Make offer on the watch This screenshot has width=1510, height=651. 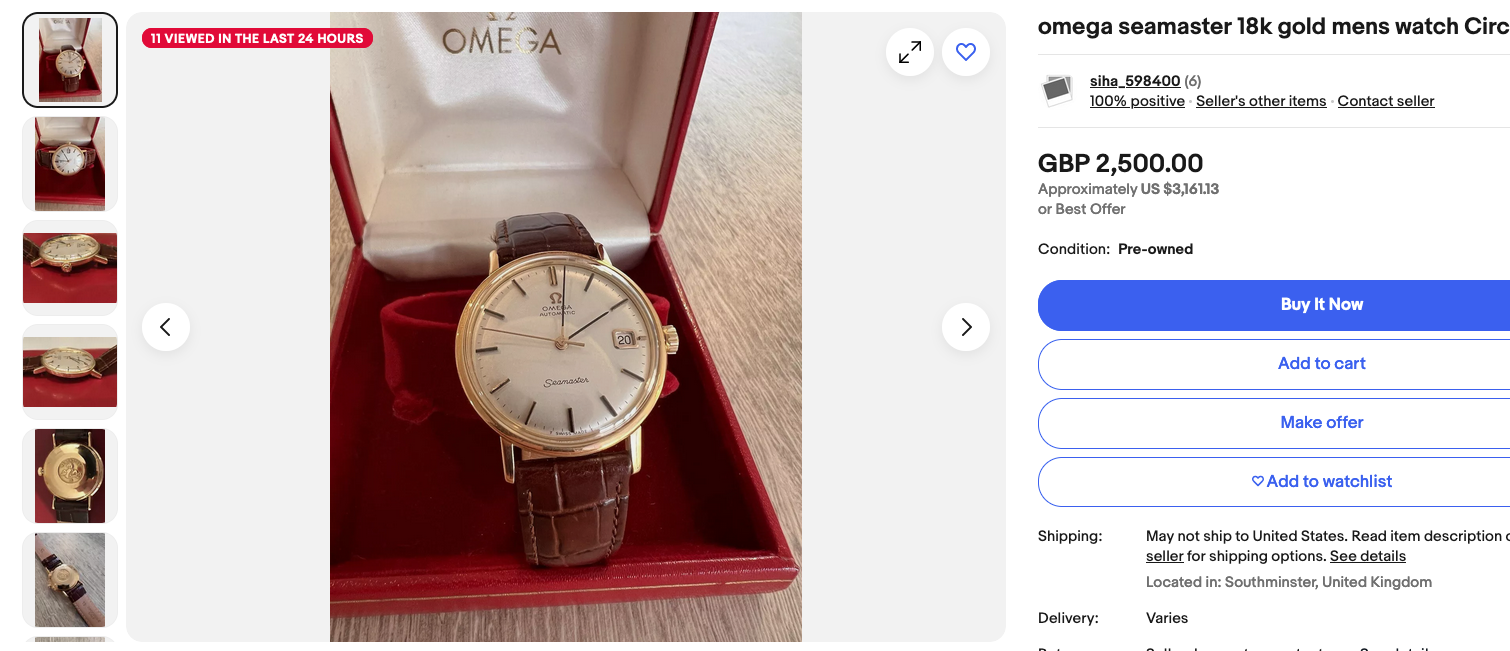coord(1321,423)
